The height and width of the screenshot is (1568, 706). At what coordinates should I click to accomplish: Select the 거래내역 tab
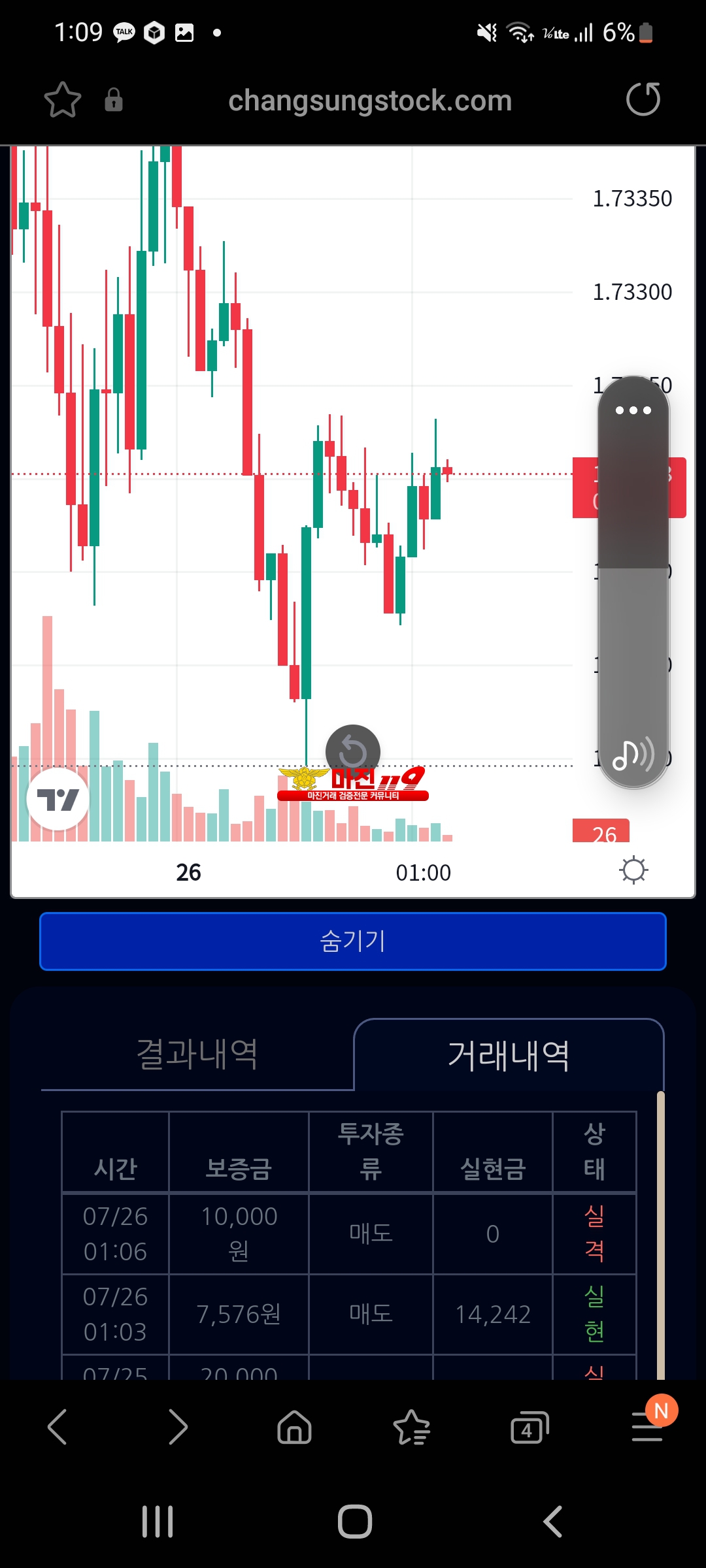[x=509, y=1055]
